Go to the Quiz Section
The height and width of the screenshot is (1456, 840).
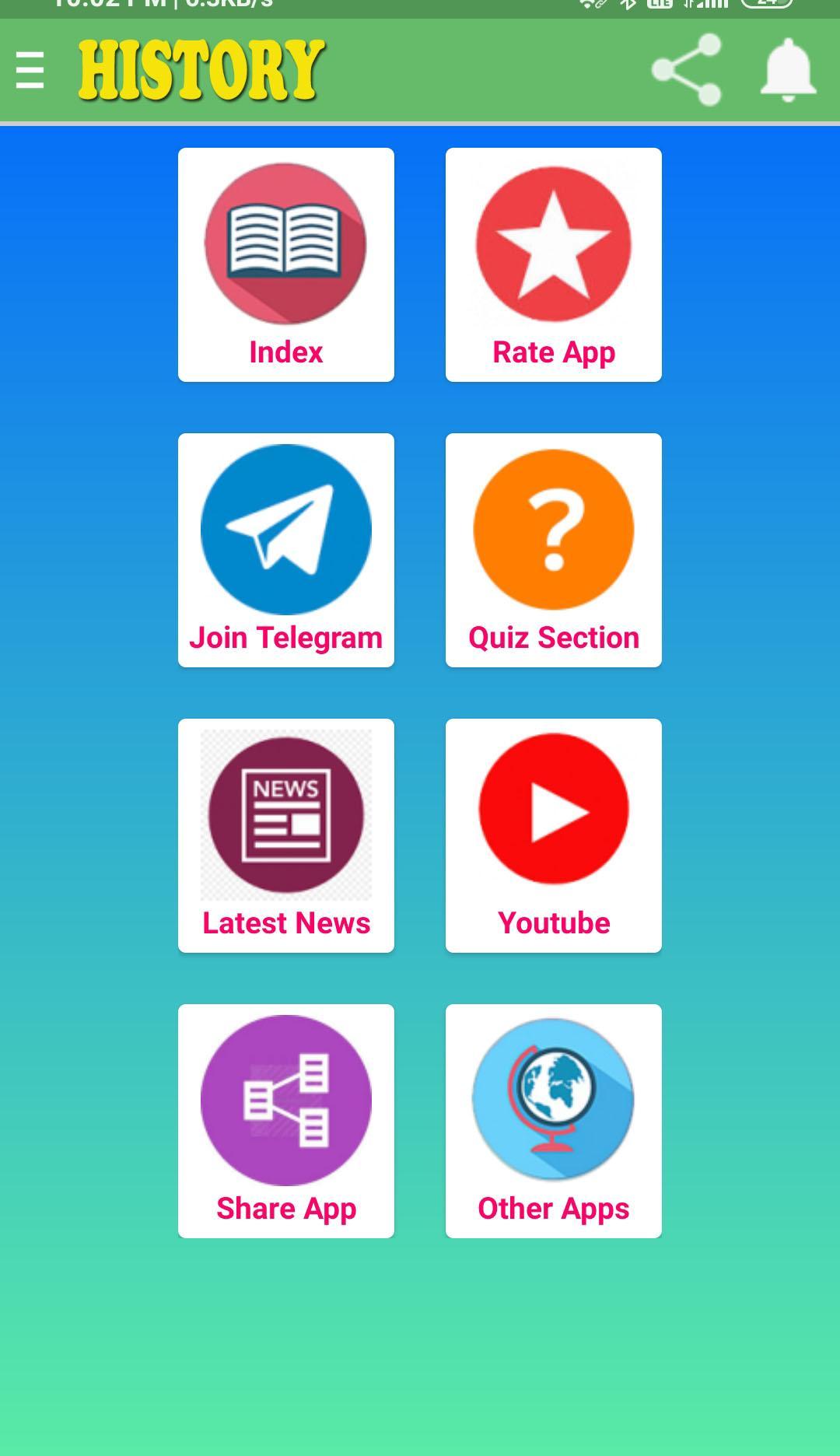(x=554, y=550)
